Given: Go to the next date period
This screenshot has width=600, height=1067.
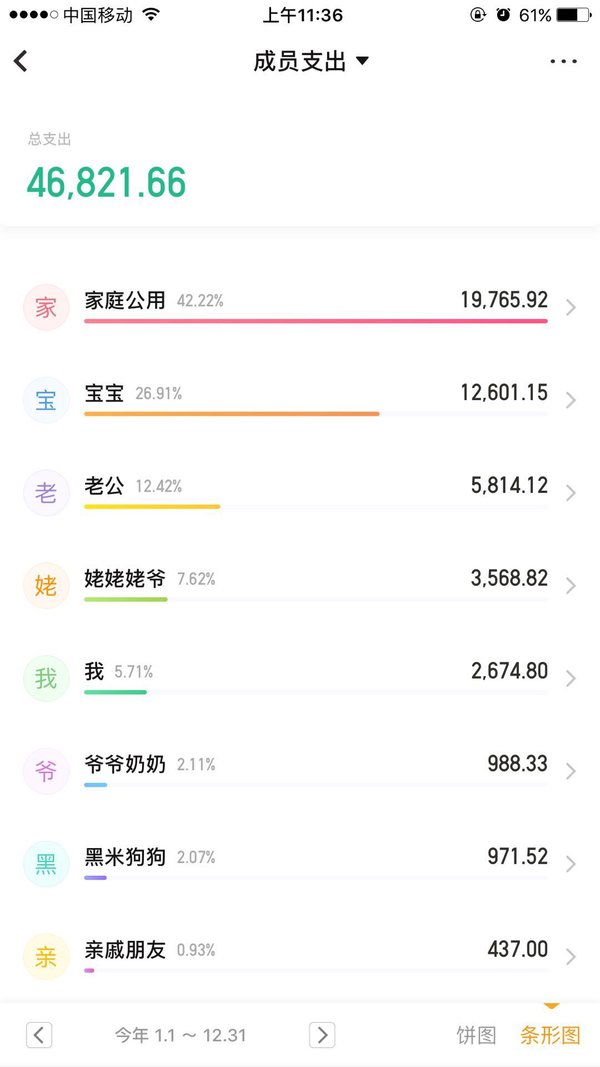Looking at the screenshot, I should tap(322, 1035).
